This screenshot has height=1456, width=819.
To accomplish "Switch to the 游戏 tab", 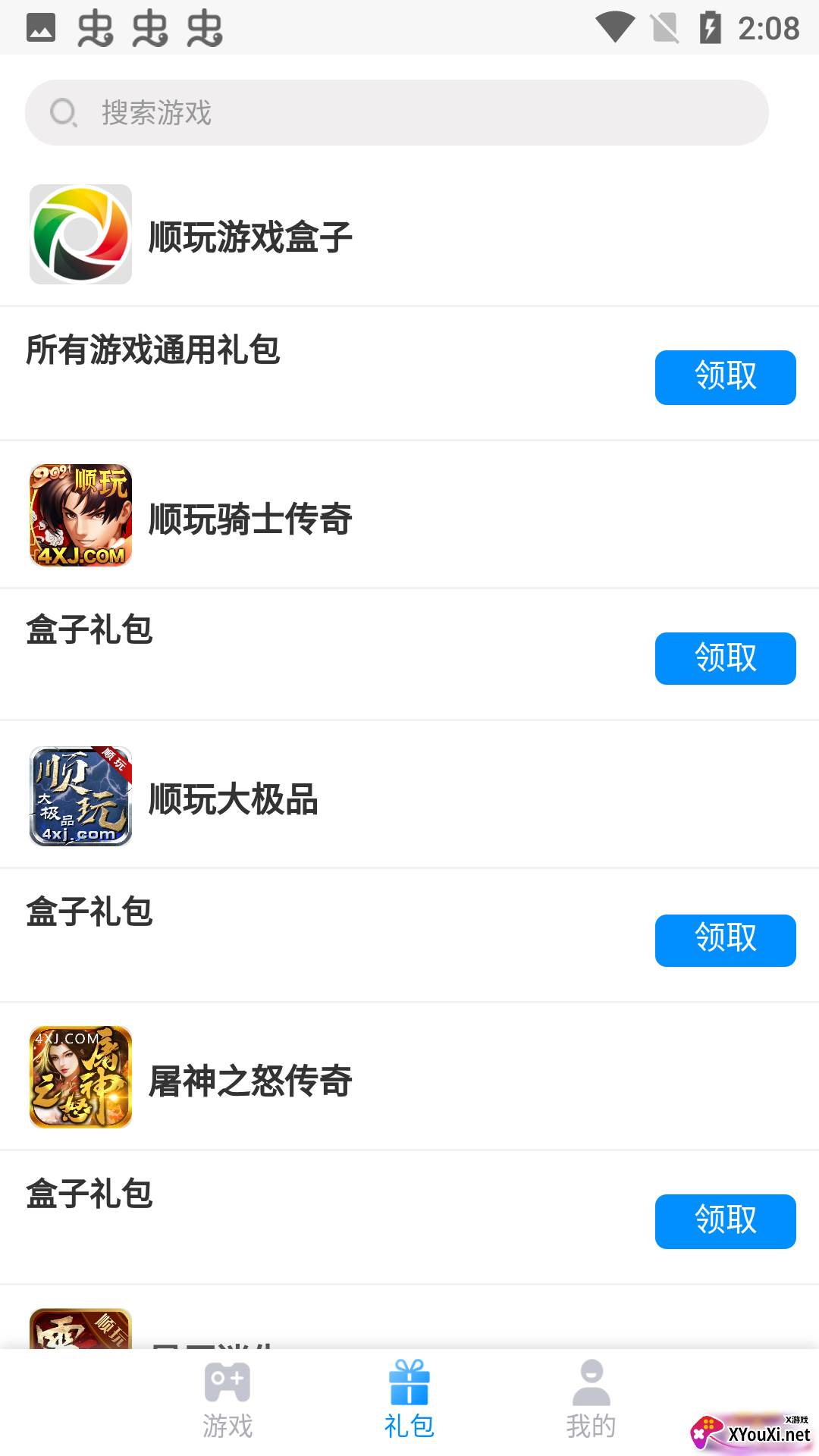I will 227,1400.
